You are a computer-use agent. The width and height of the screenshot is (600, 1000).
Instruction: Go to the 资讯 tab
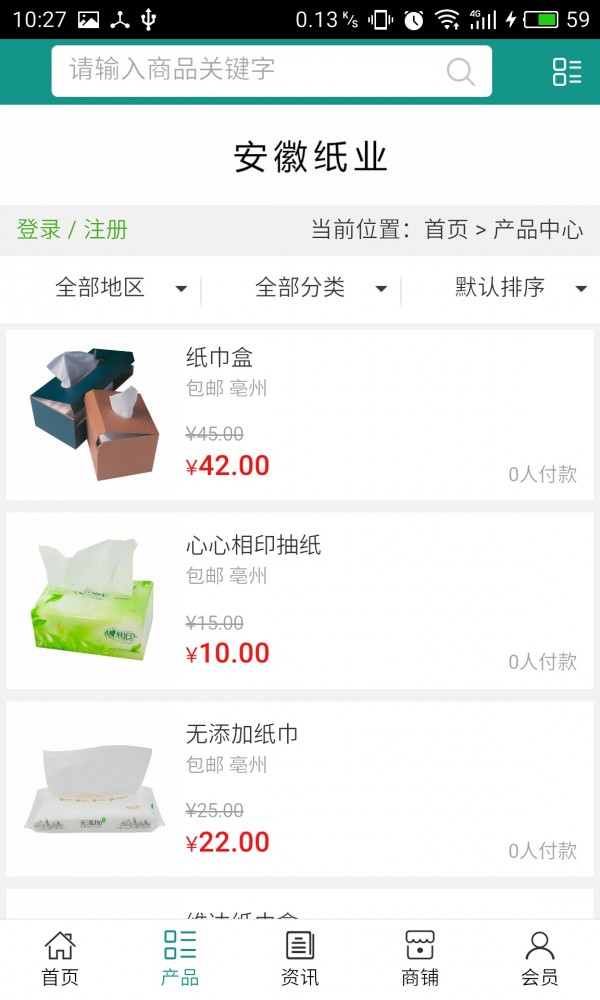point(300,959)
